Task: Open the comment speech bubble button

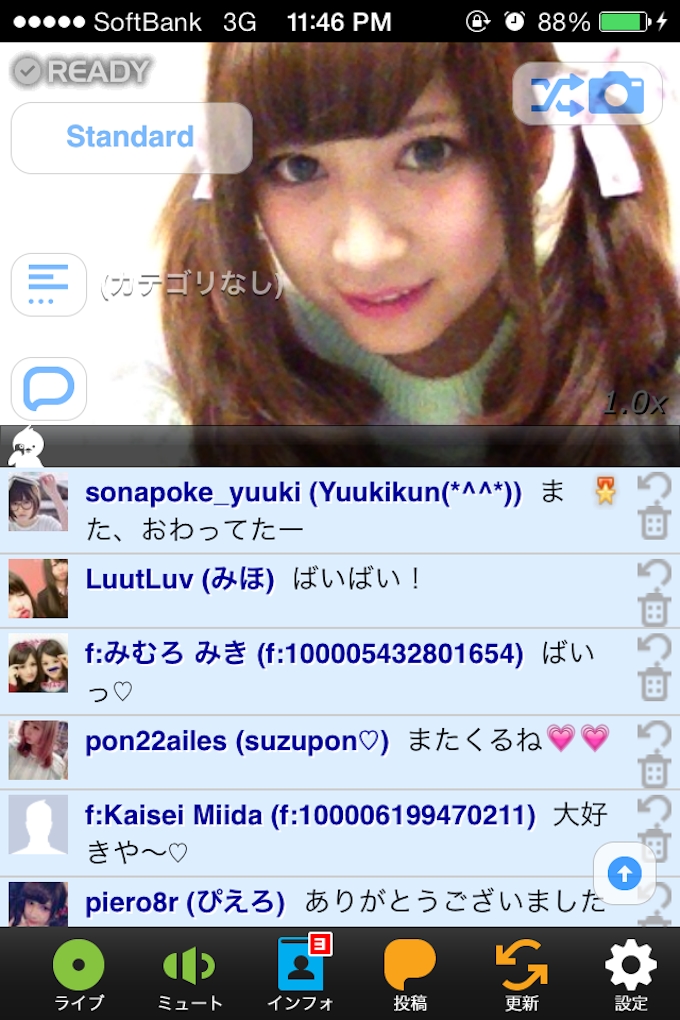Action: tap(48, 388)
